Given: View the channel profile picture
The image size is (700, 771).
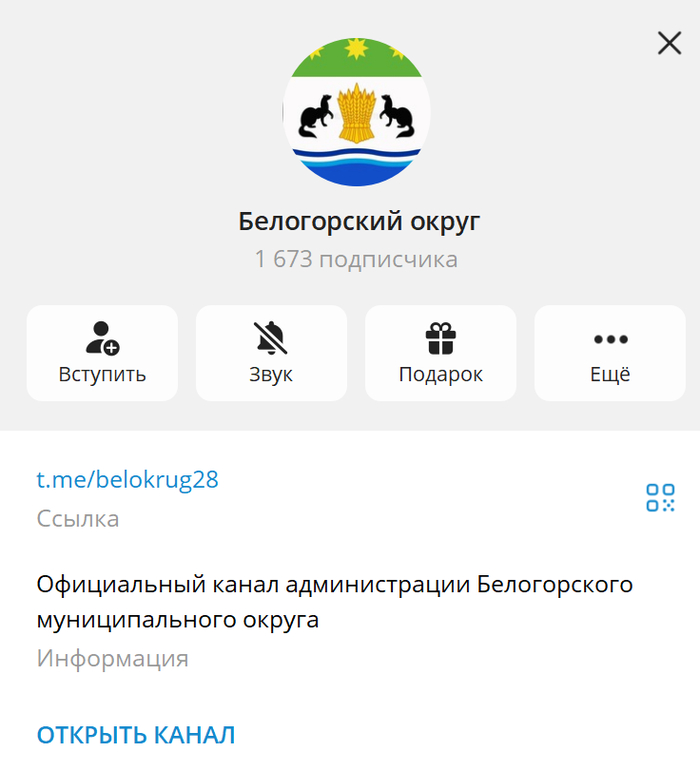Looking at the screenshot, I should pyautogui.click(x=357, y=112).
